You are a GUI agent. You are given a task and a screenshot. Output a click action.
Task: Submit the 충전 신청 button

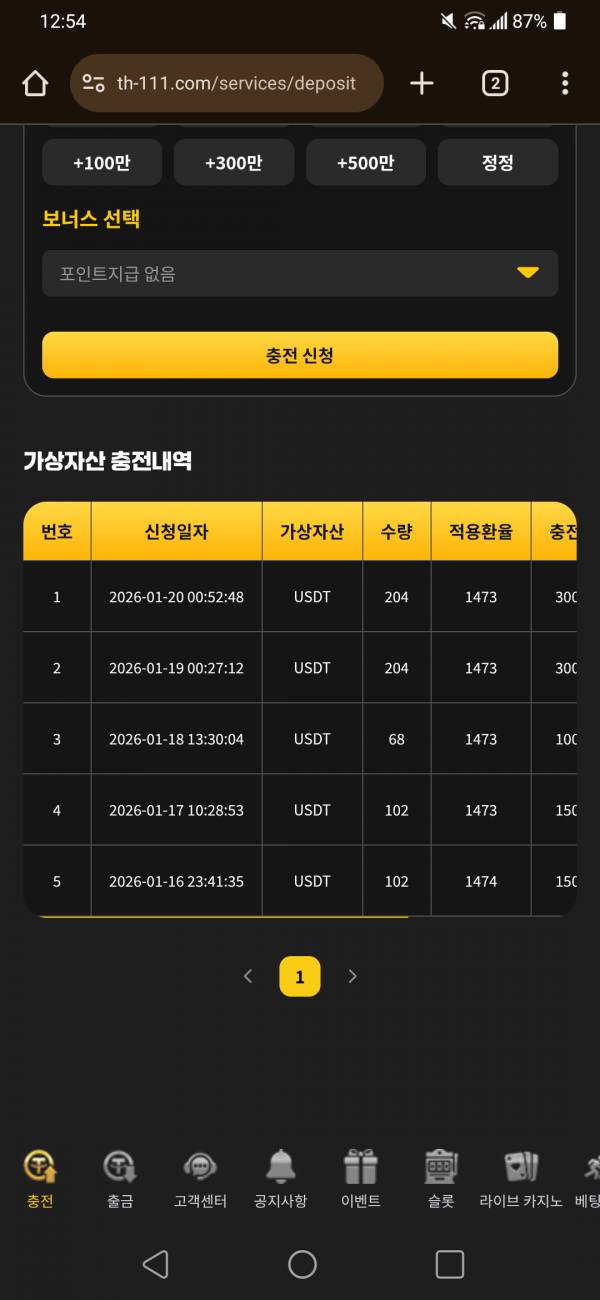click(300, 355)
